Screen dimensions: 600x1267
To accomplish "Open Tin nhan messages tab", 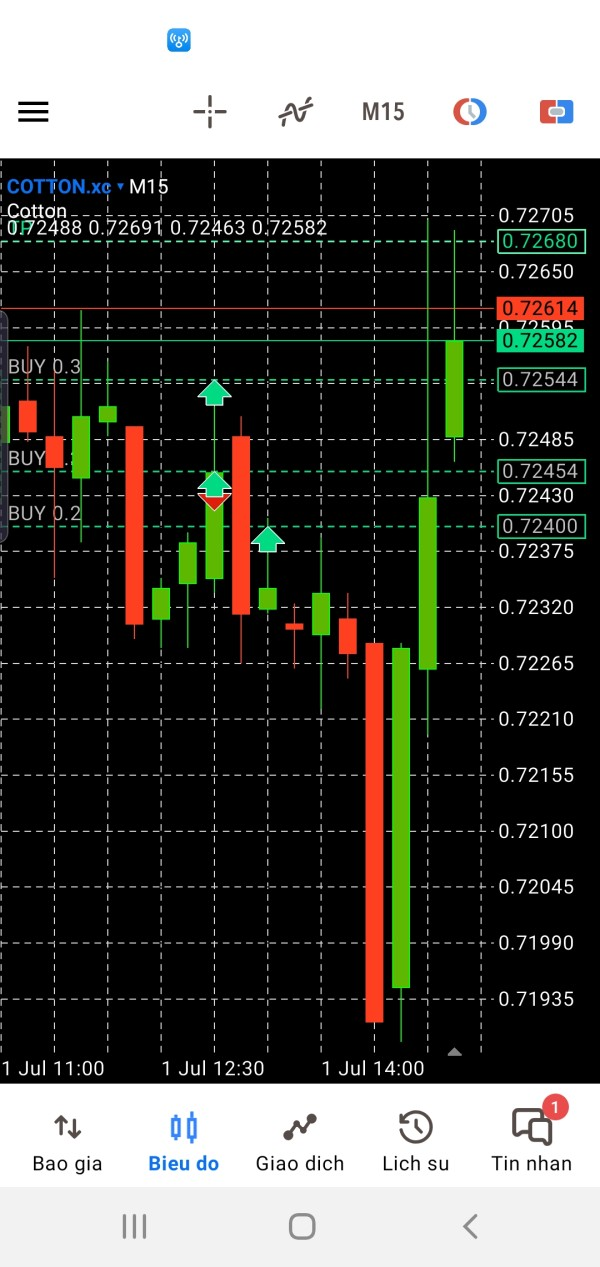I will (531, 1141).
